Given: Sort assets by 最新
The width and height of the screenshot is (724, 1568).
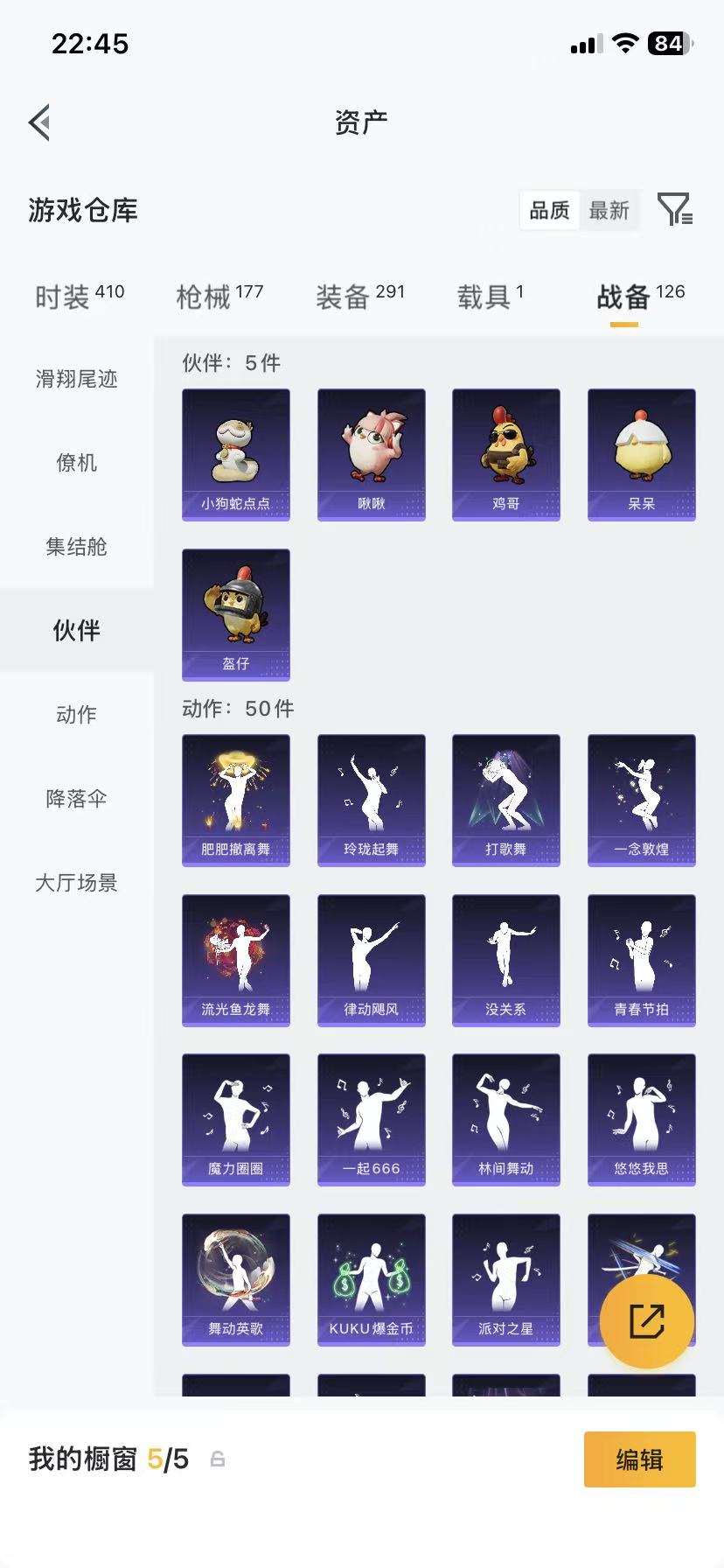Looking at the screenshot, I should coord(609,210).
